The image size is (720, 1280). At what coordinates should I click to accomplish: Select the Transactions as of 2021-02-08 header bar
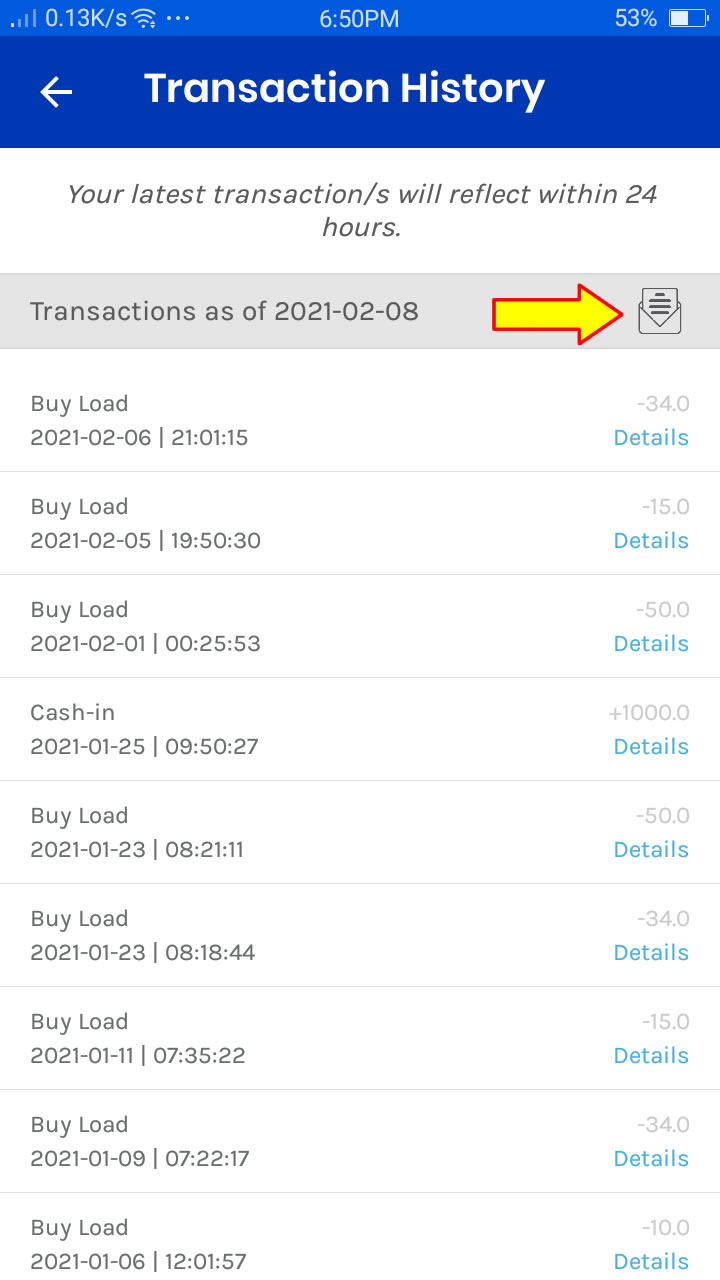[x=224, y=311]
